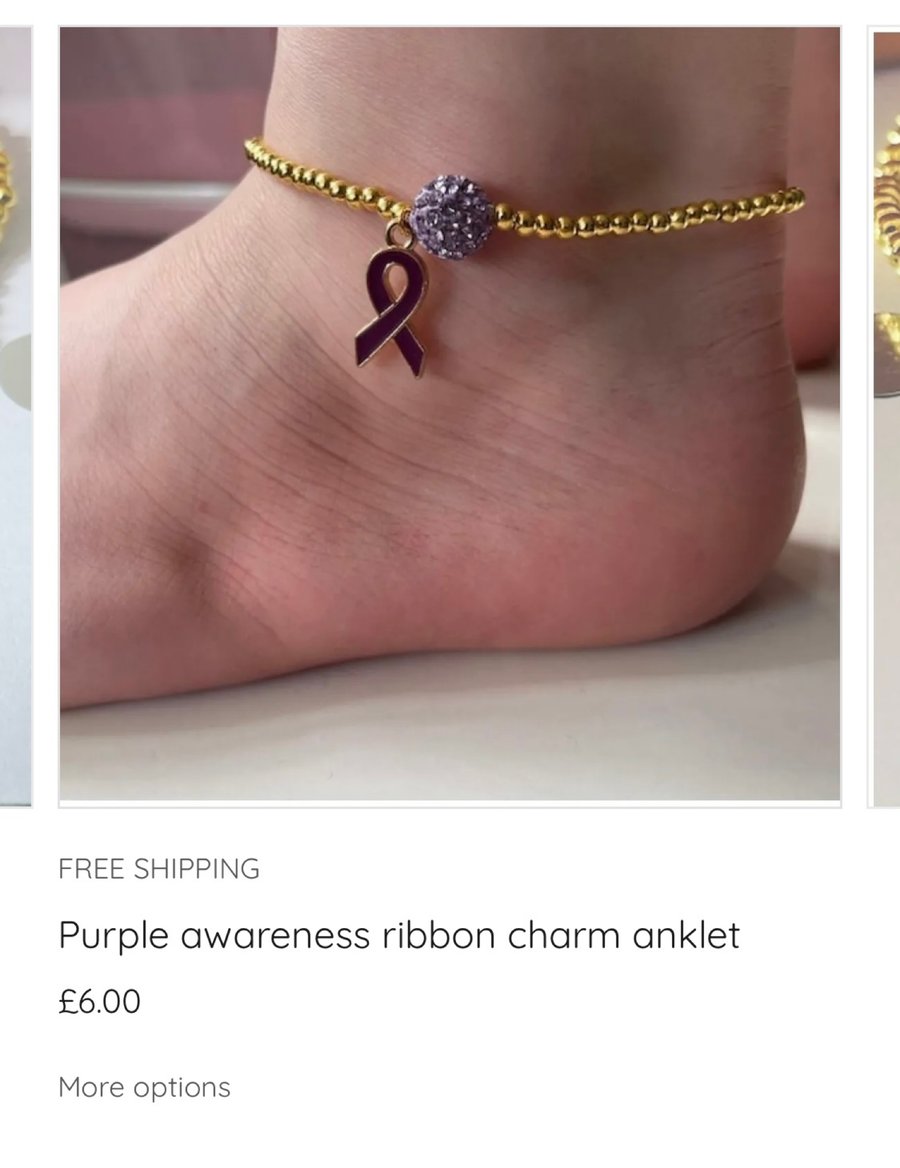900x1168 pixels.
Task: Select the FREE SHIPPING label
Action: (x=159, y=869)
